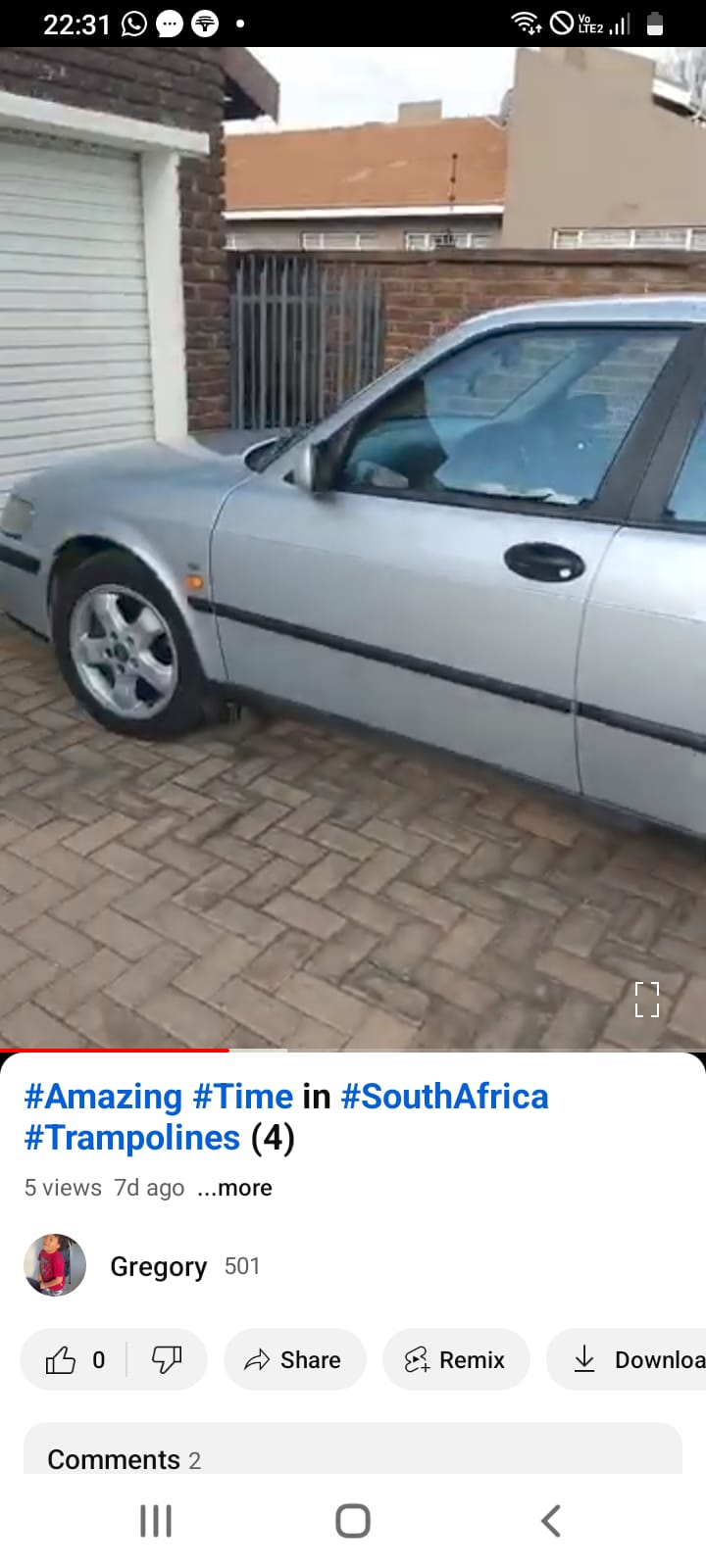Go back using system back button
The width and height of the screenshot is (706, 1568).
coord(550,1521)
